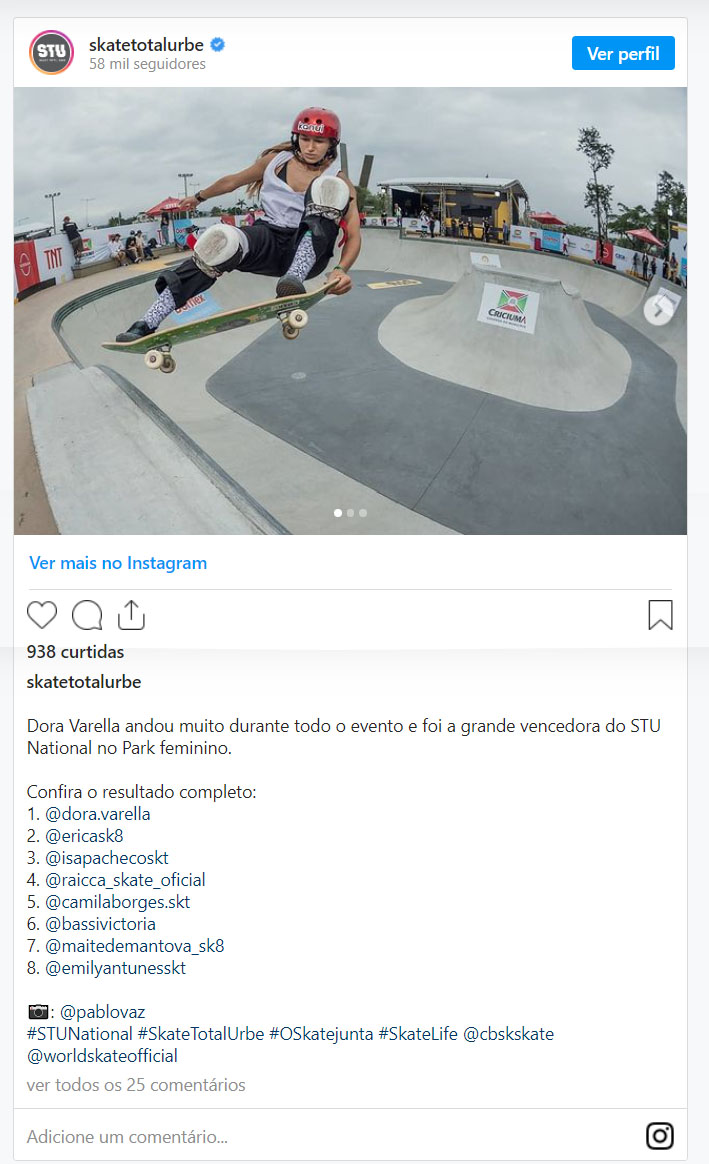Visit @isapachecoskt's profile

[107, 858]
